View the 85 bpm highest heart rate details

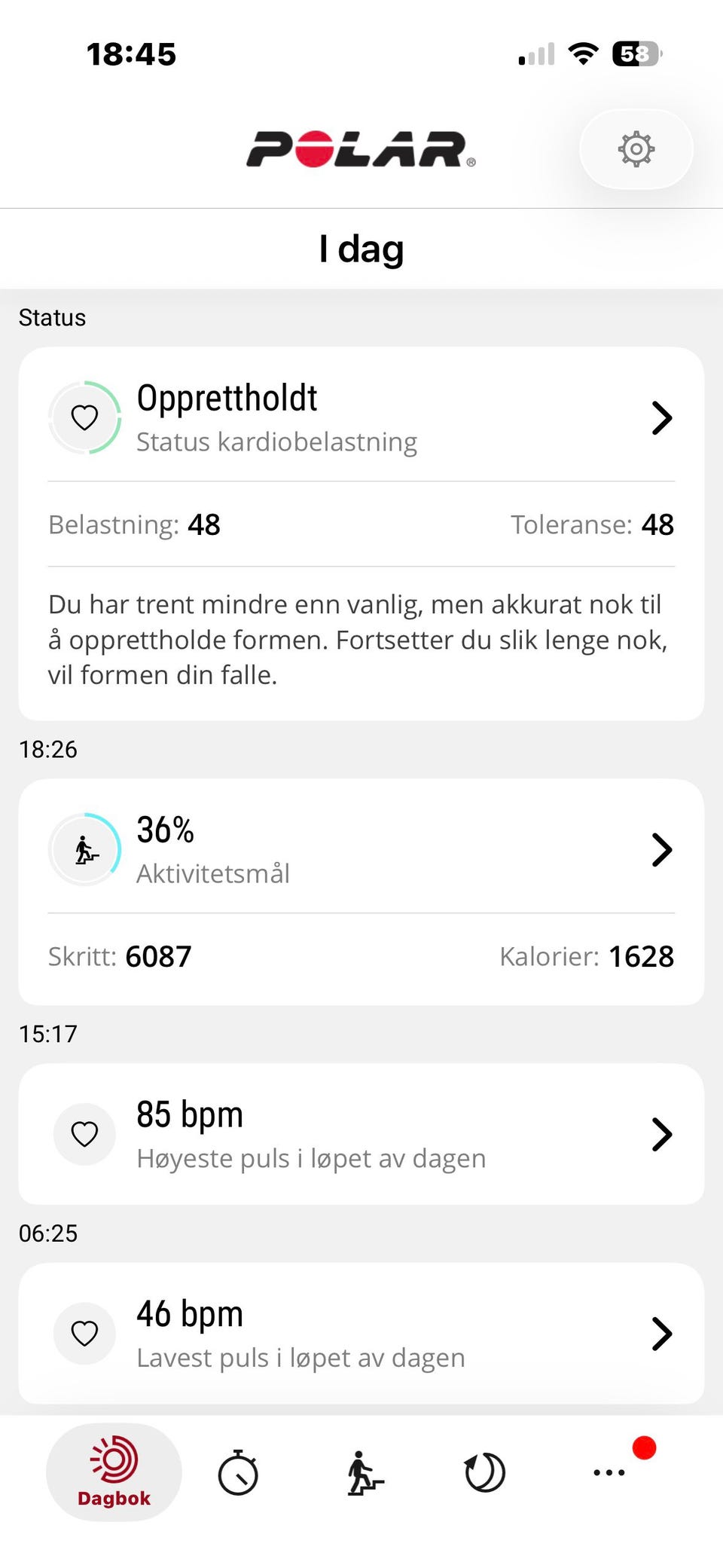[x=361, y=1134]
